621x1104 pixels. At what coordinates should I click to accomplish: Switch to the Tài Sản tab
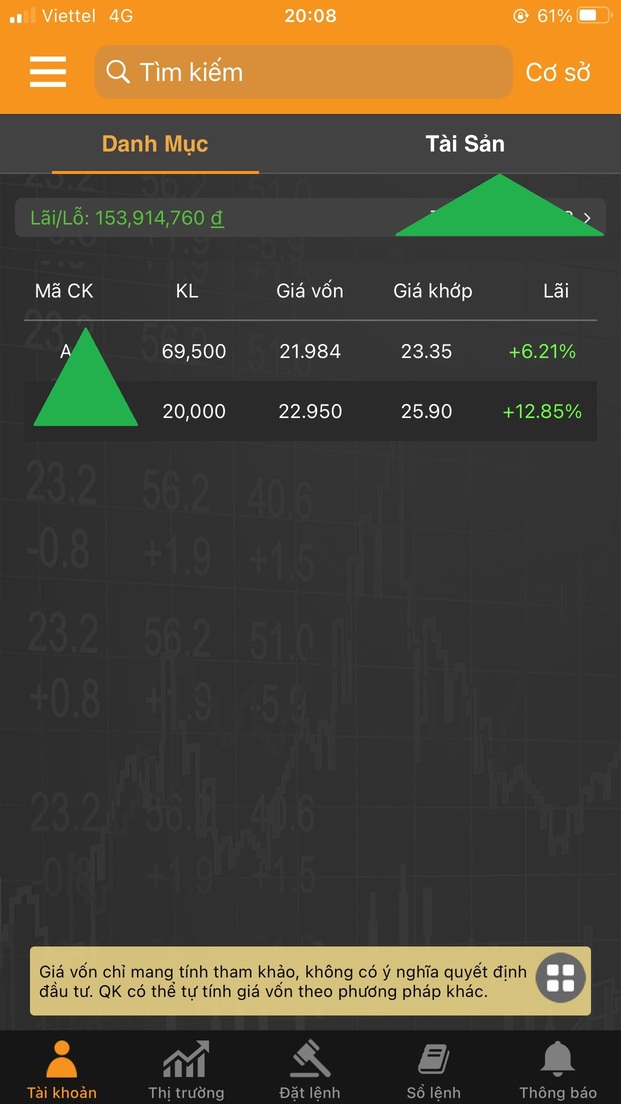(465, 144)
